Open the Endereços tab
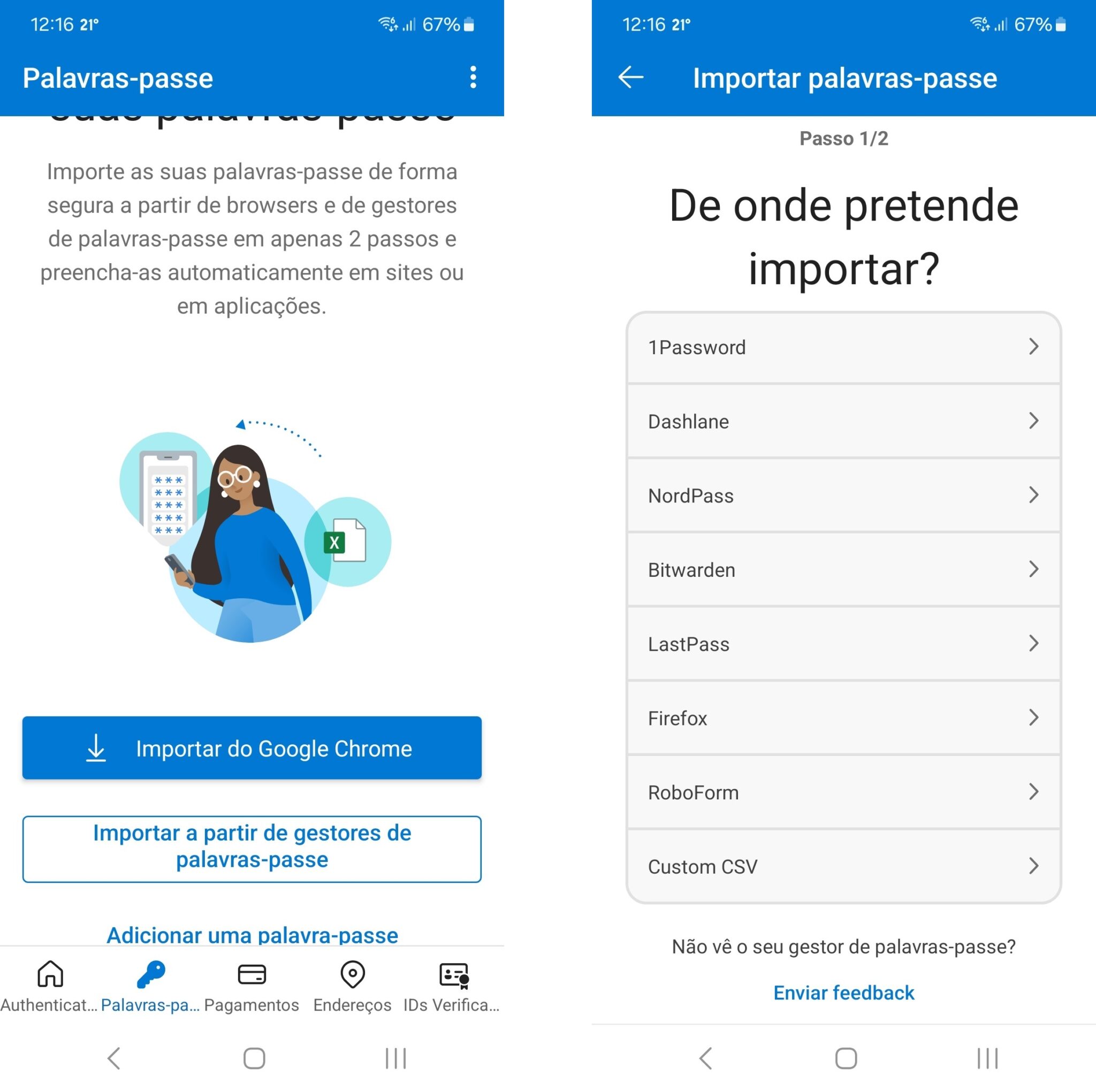1096x1092 pixels. 352,986
